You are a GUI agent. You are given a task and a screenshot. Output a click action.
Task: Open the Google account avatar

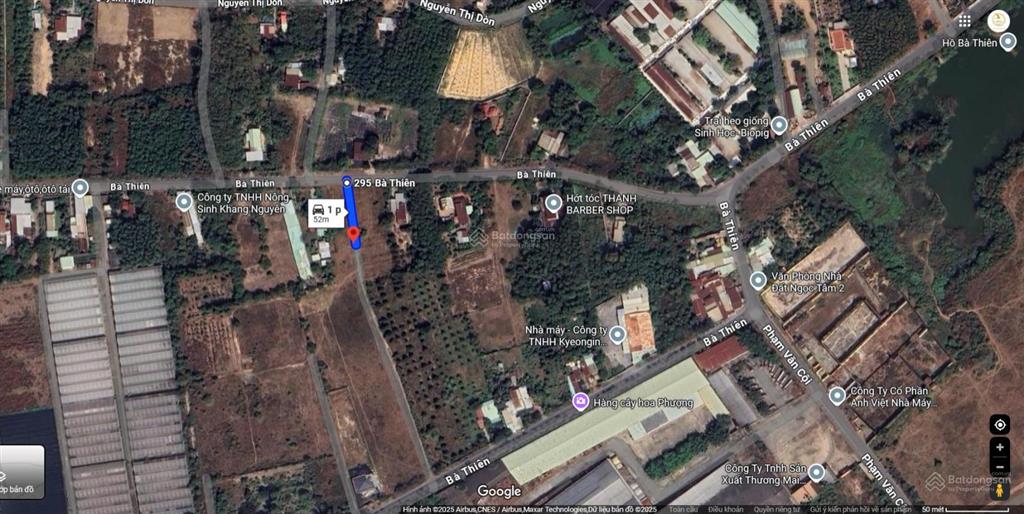(x=998, y=20)
